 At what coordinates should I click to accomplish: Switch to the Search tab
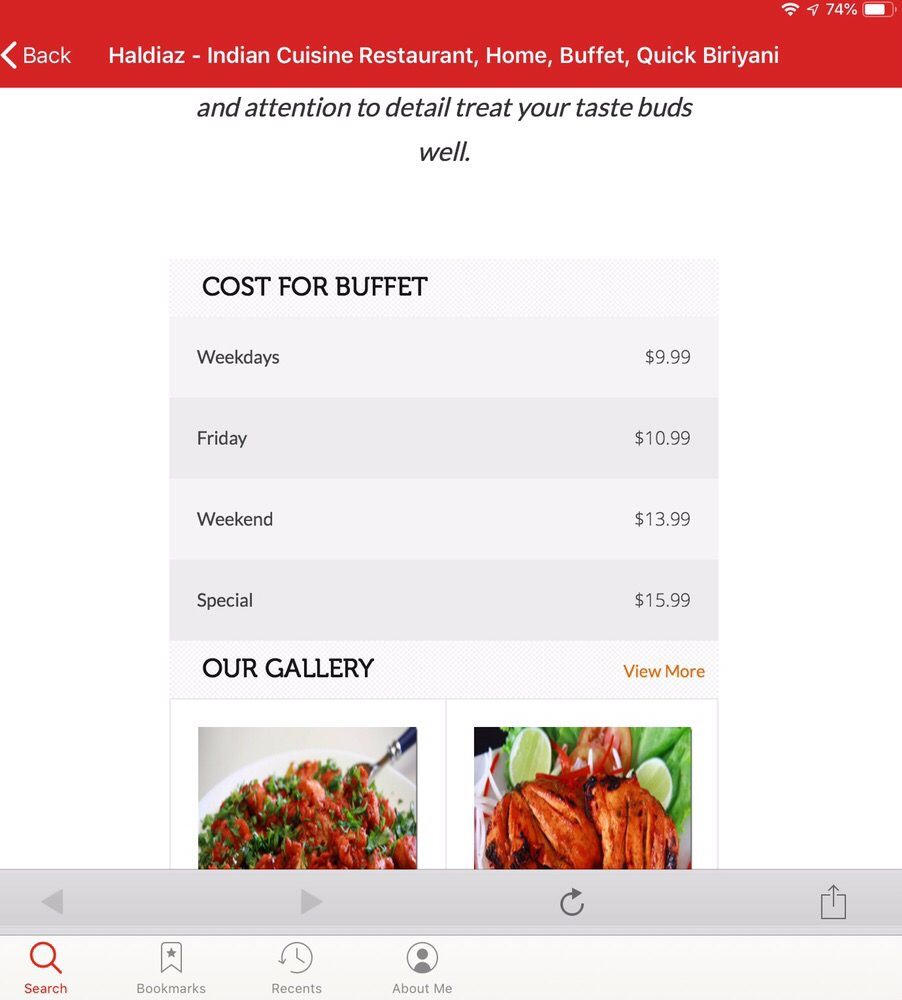point(46,968)
